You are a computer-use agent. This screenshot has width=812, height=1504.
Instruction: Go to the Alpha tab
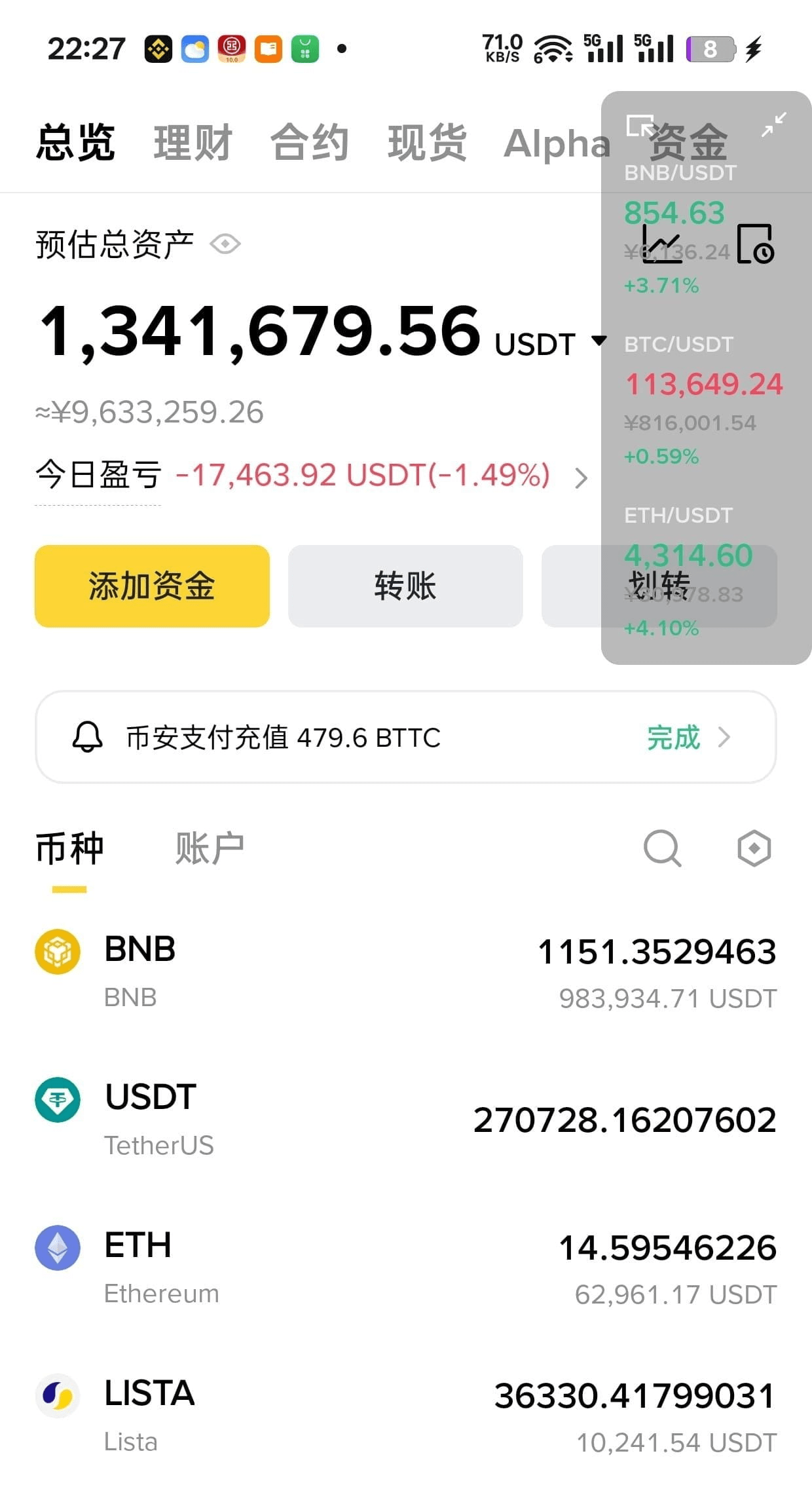557,143
